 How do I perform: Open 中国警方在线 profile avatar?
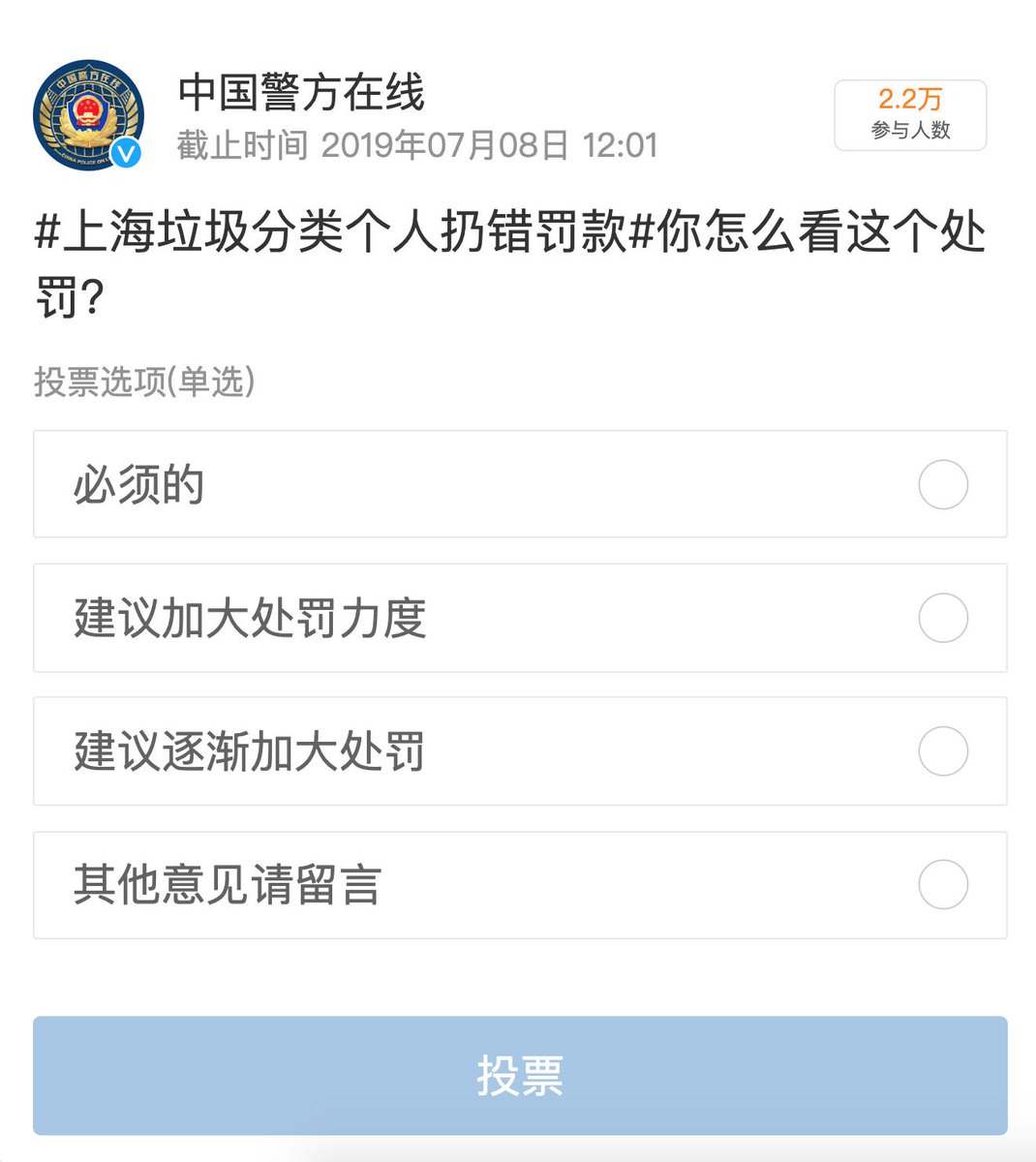[x=88, y=116]
